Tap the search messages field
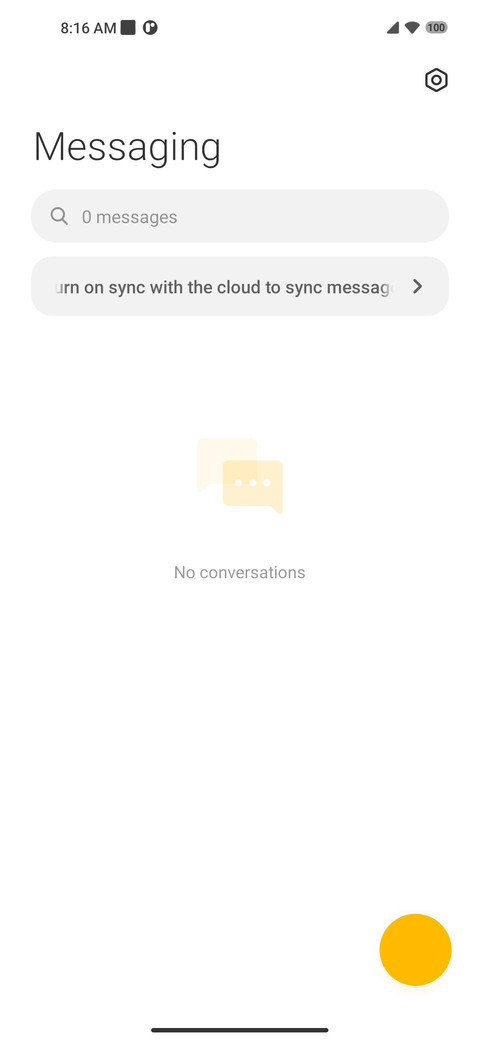This screenshot has width=480, height=1040. click(x=240, y=216)
